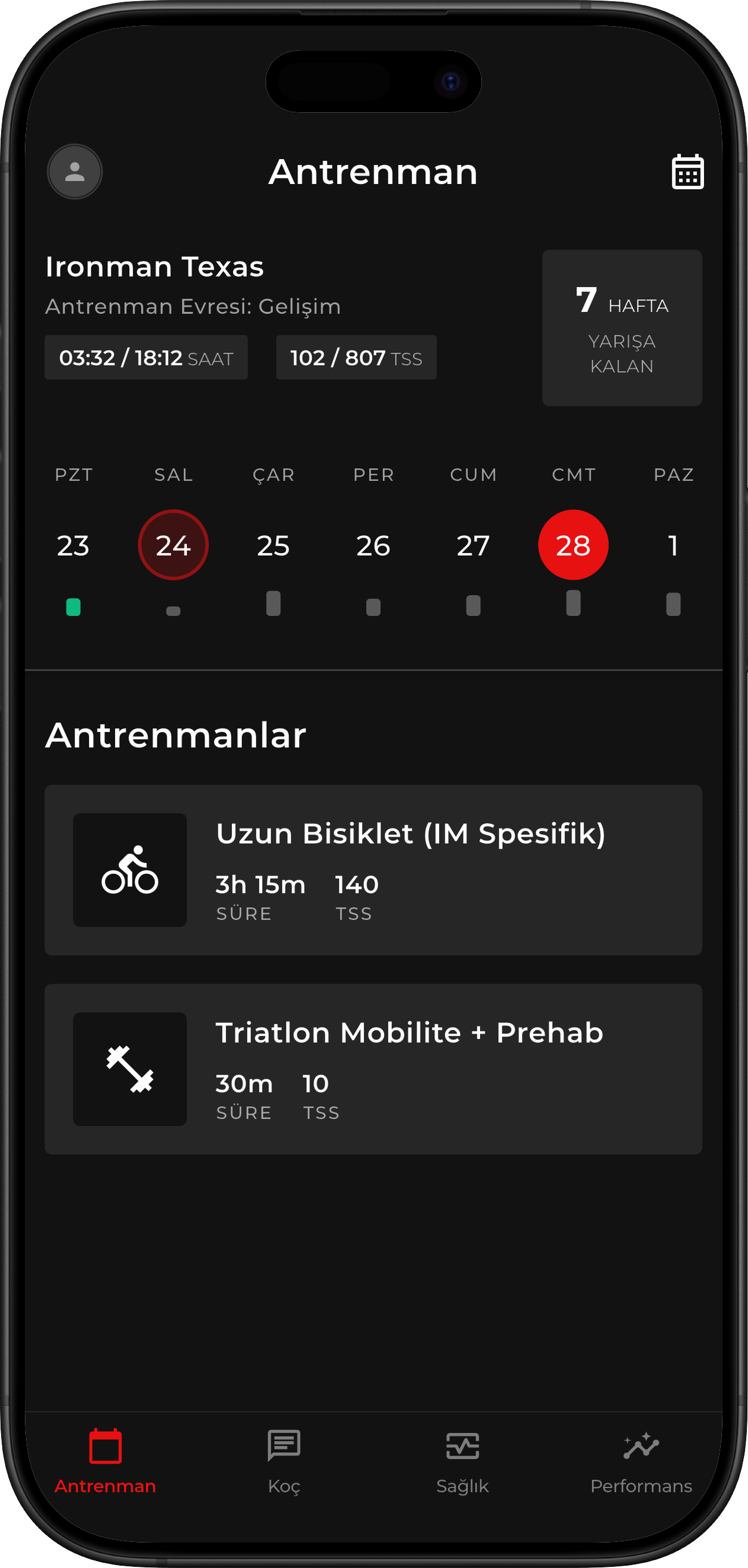Open the calendar view icon
The height and width of the screenshot is (1568, 748).
[687, 172]
